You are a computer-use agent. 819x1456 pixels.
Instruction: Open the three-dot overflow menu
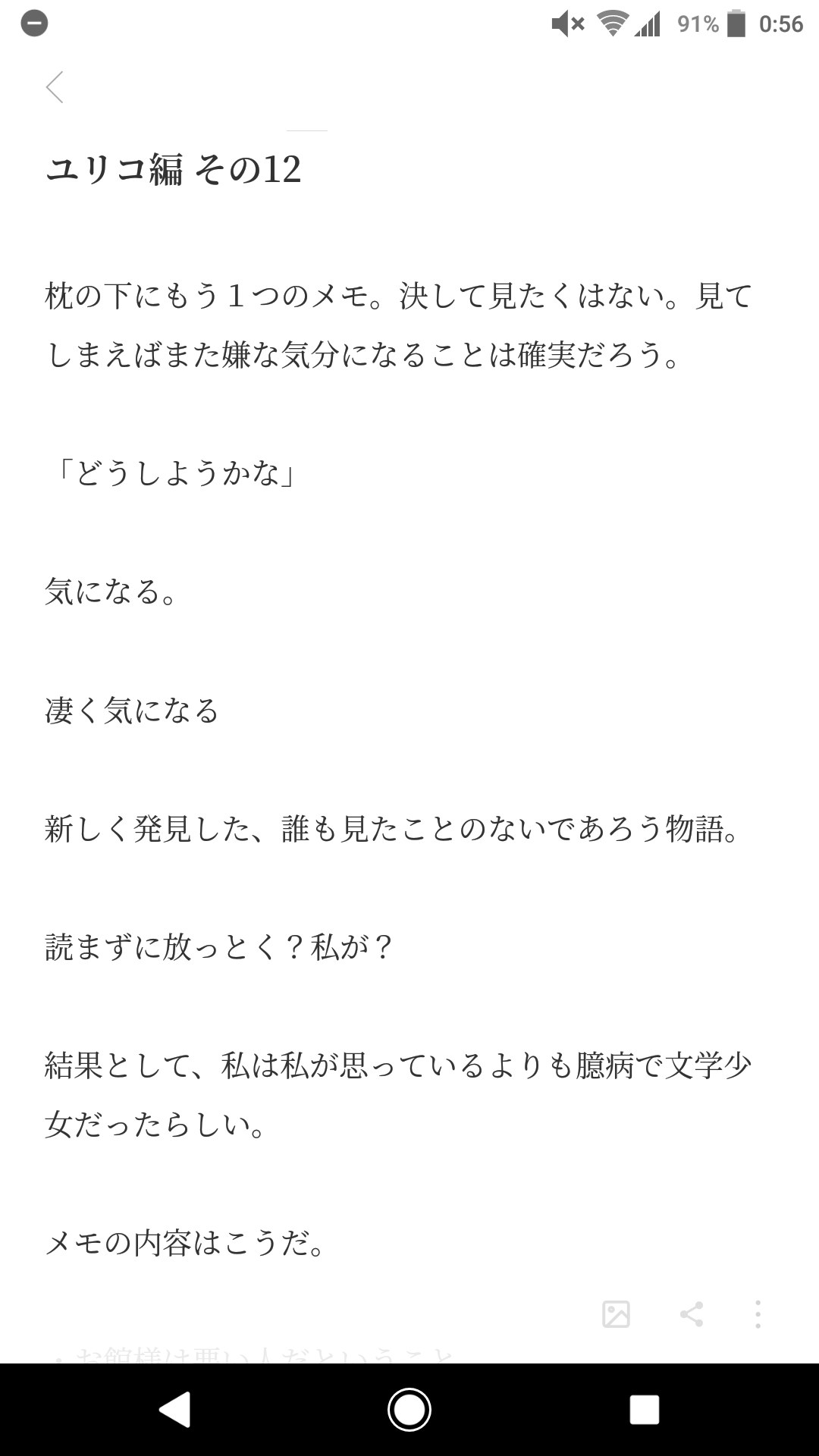758,1314
